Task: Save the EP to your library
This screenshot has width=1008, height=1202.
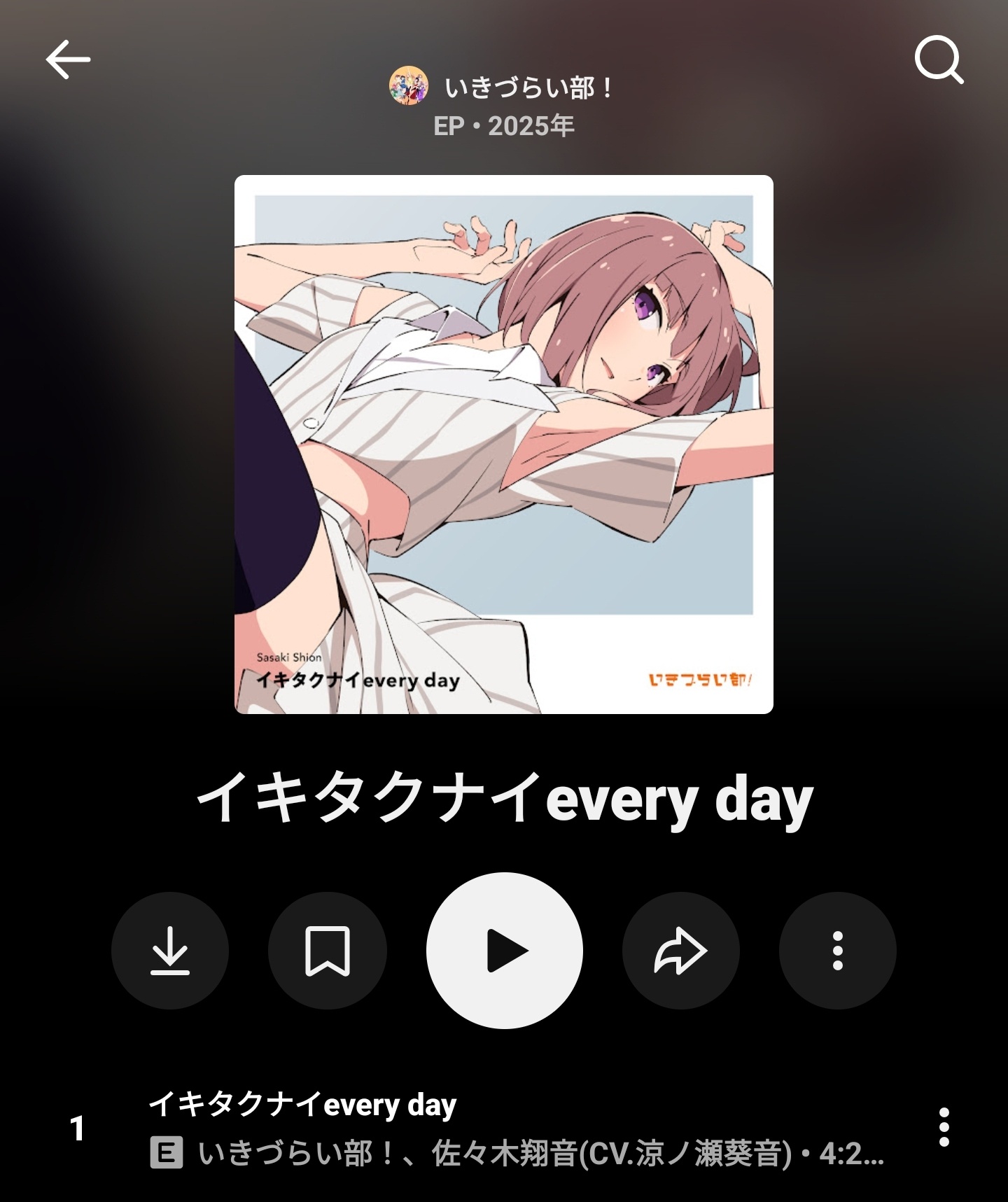Action: [327, 950]
